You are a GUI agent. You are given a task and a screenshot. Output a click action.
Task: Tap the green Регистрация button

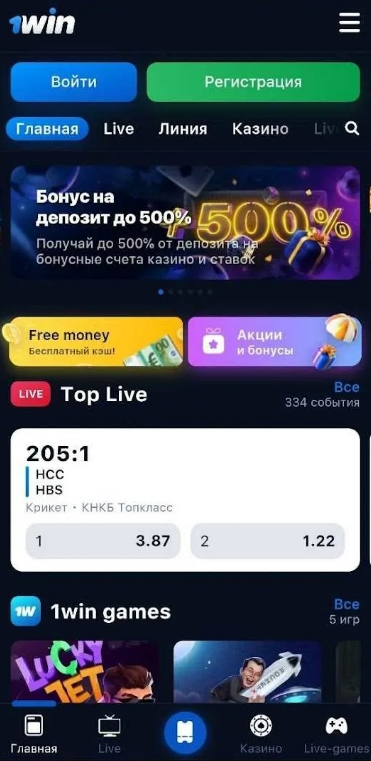[253, 82]
